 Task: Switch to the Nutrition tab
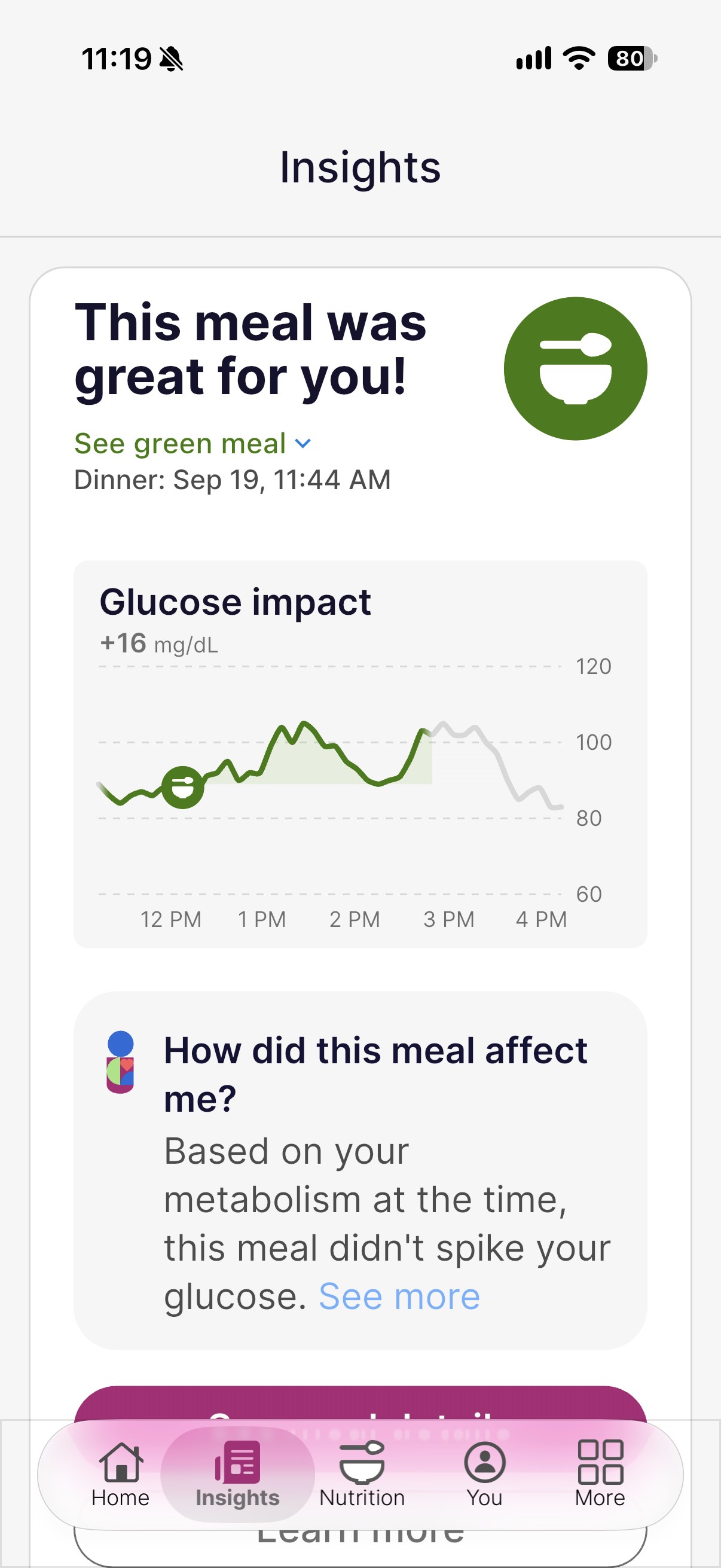(362, 1474)
